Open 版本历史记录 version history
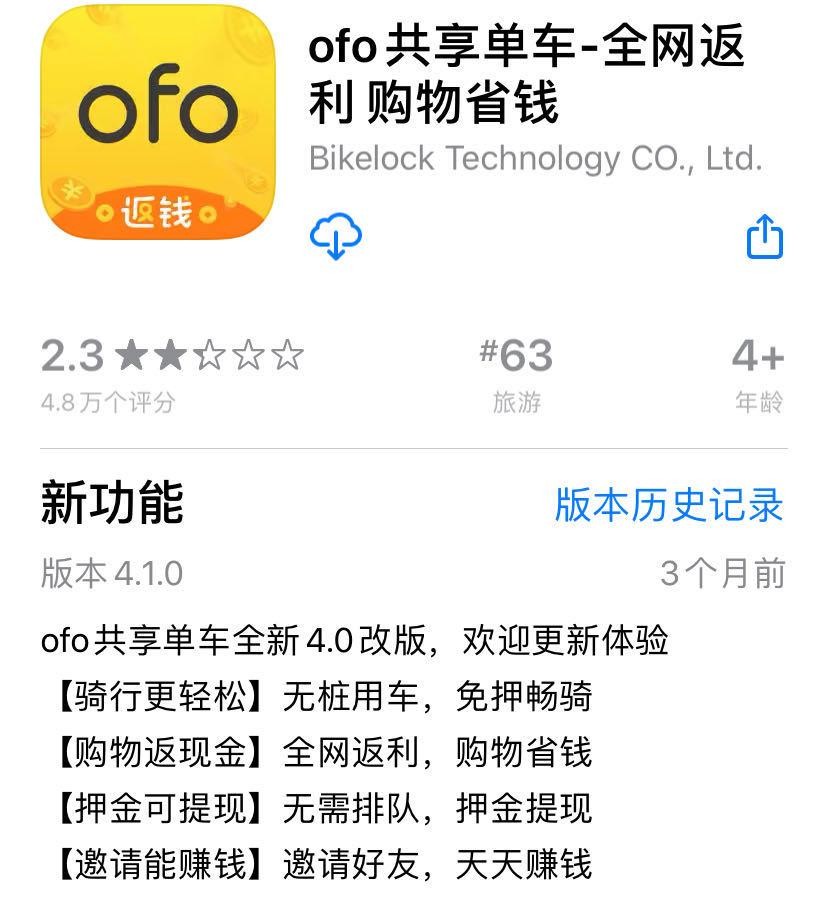 [x=669, y=506]
